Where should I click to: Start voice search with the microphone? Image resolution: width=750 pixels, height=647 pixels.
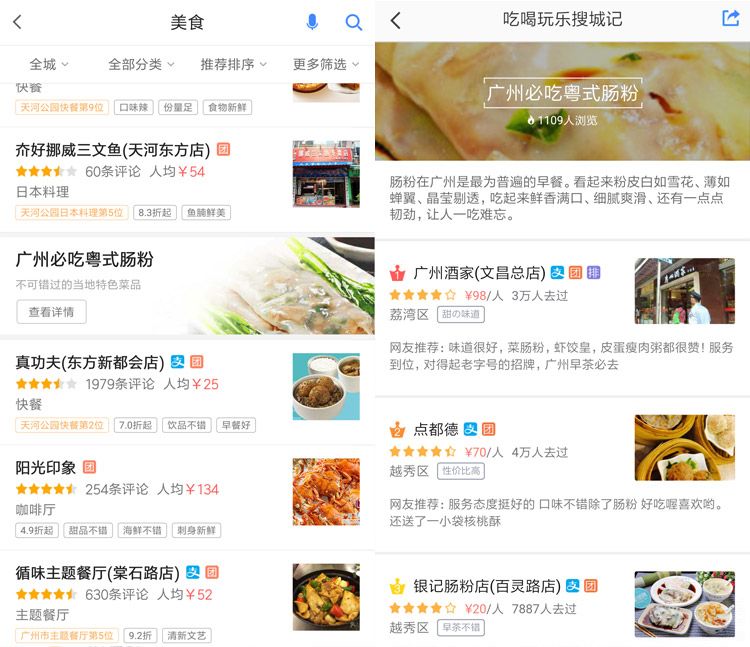click(x=312, y=22)
